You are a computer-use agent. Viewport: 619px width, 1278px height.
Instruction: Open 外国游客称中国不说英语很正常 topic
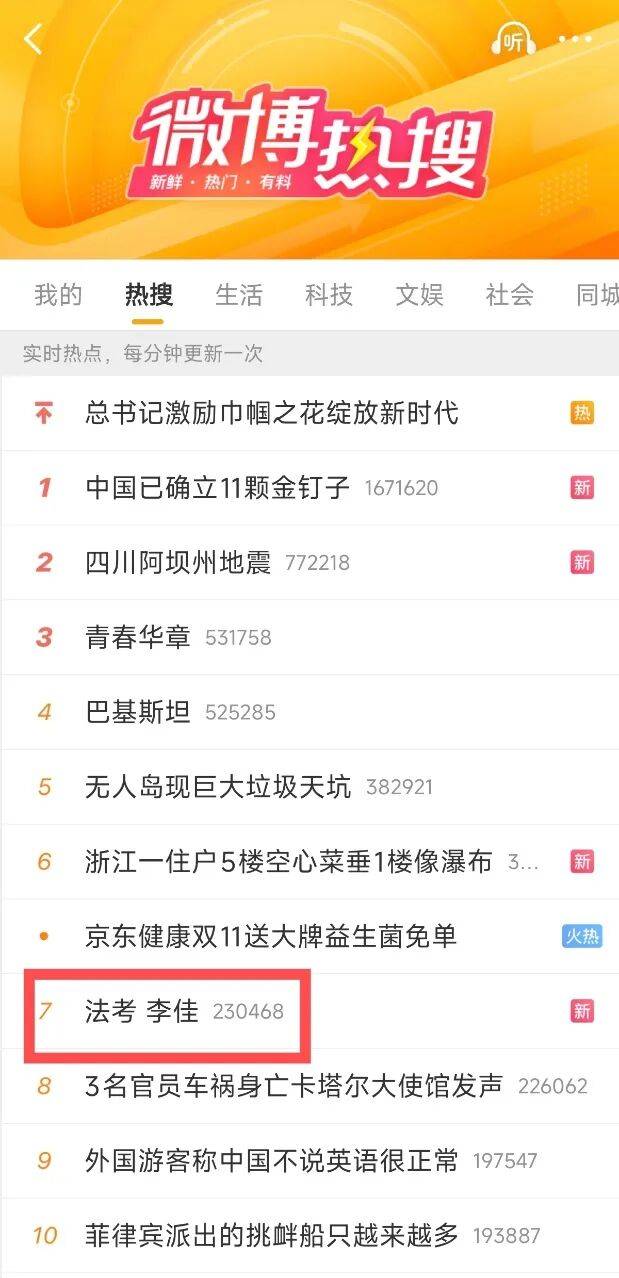pos(271,1160)
